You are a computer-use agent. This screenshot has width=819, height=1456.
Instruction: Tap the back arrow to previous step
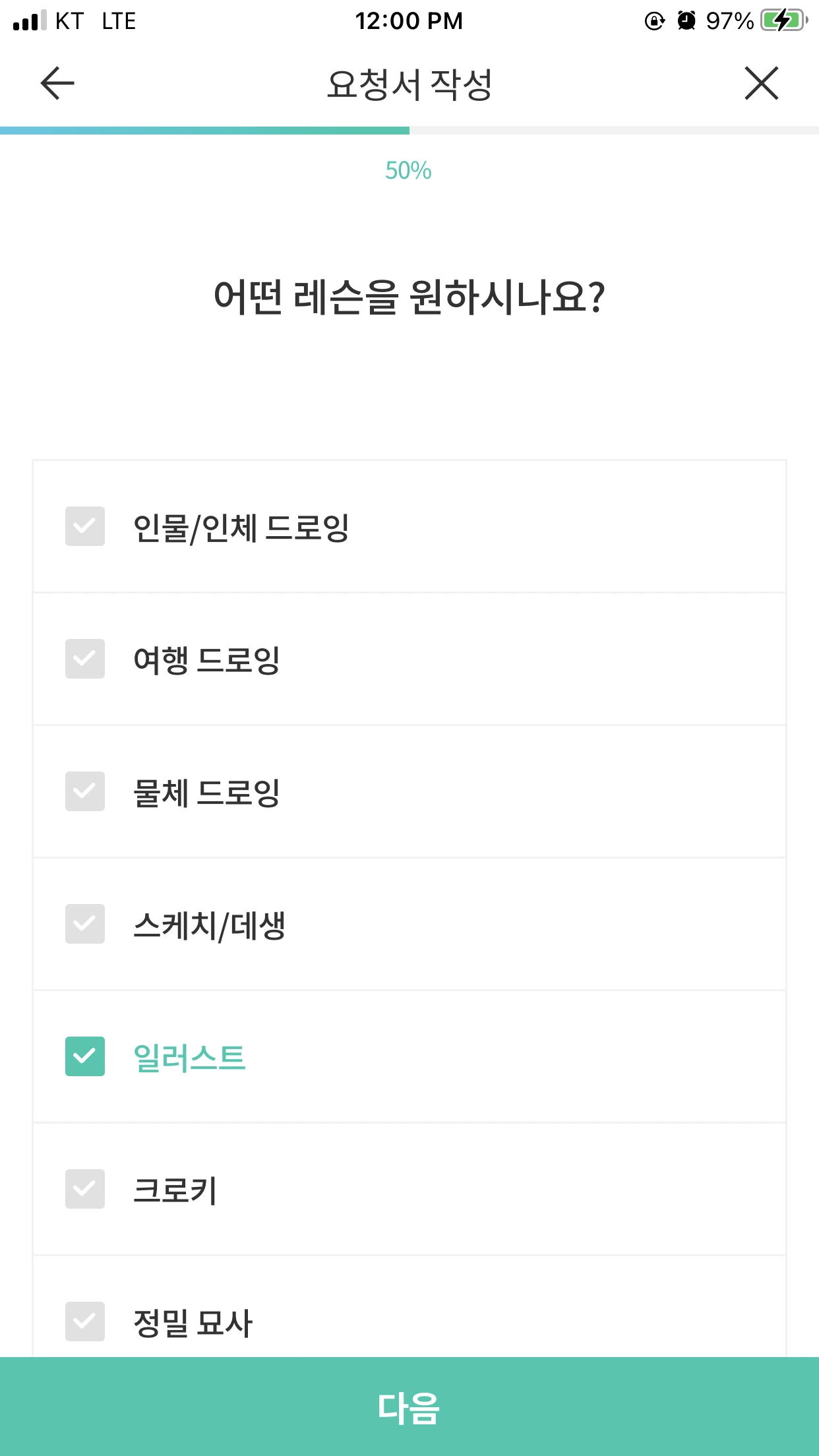pos(56,83)
